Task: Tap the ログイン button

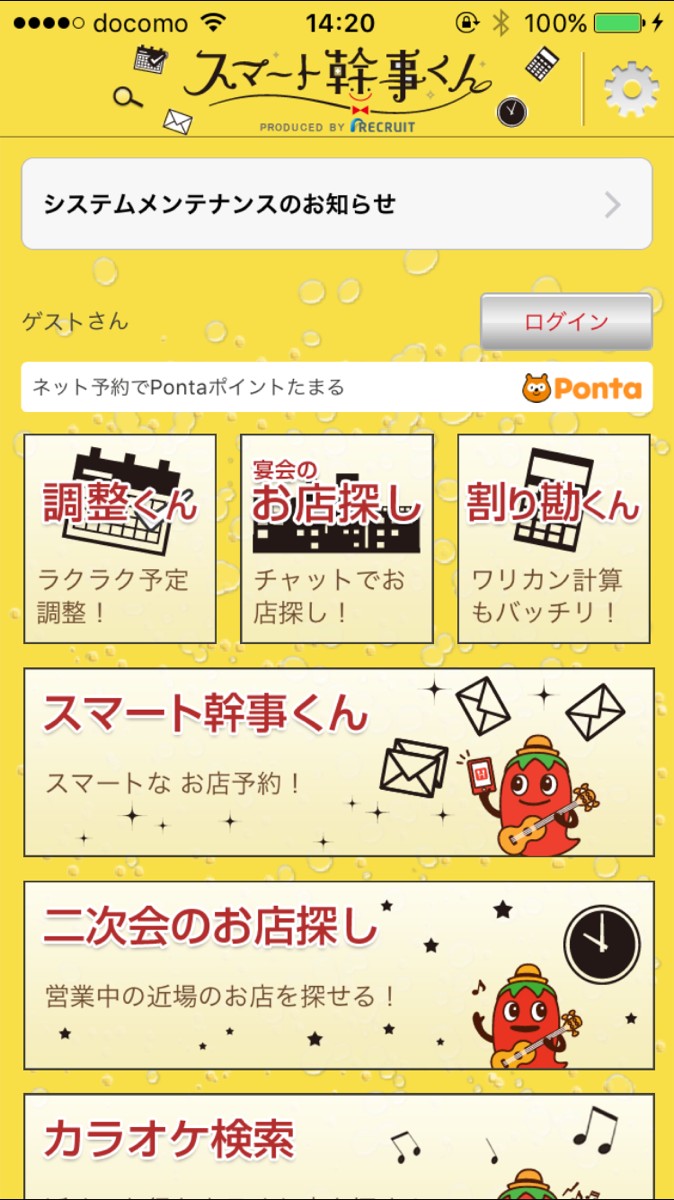Action: coord(566,322)
